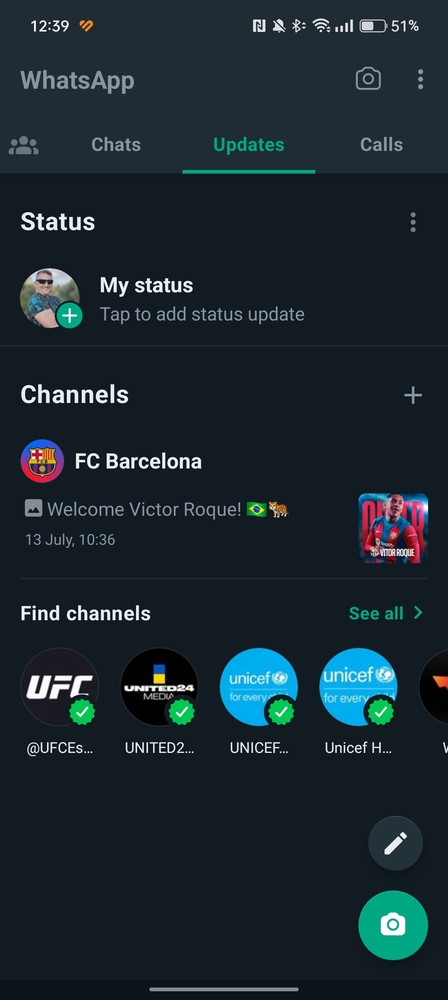View the Vitor Roque image thumbnail
This screenshot has width=448, height=1000.
pos(393,528)
